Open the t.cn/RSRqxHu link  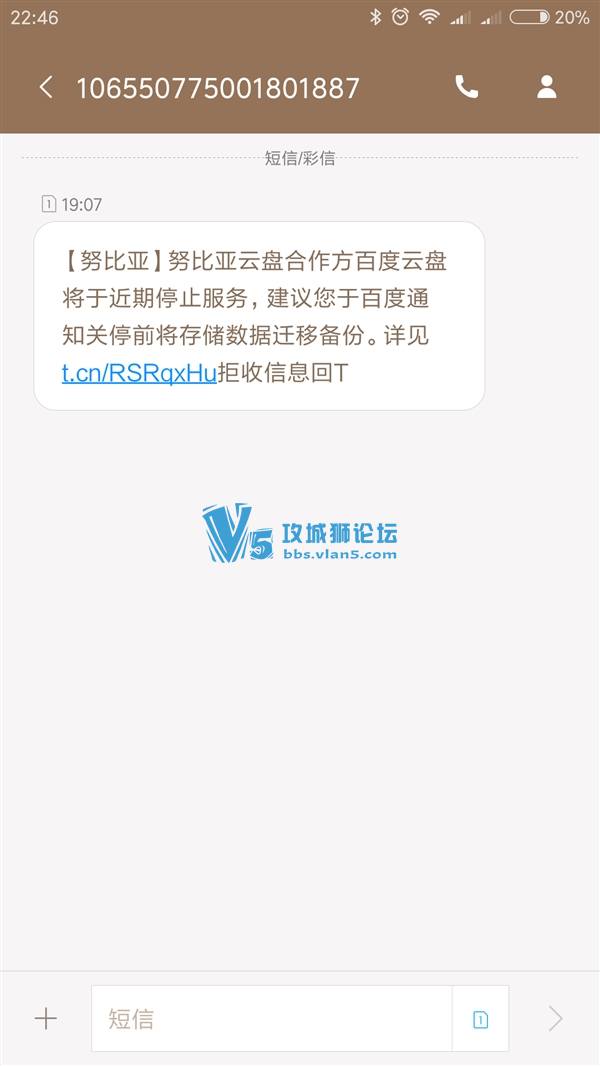pos(139,374)
